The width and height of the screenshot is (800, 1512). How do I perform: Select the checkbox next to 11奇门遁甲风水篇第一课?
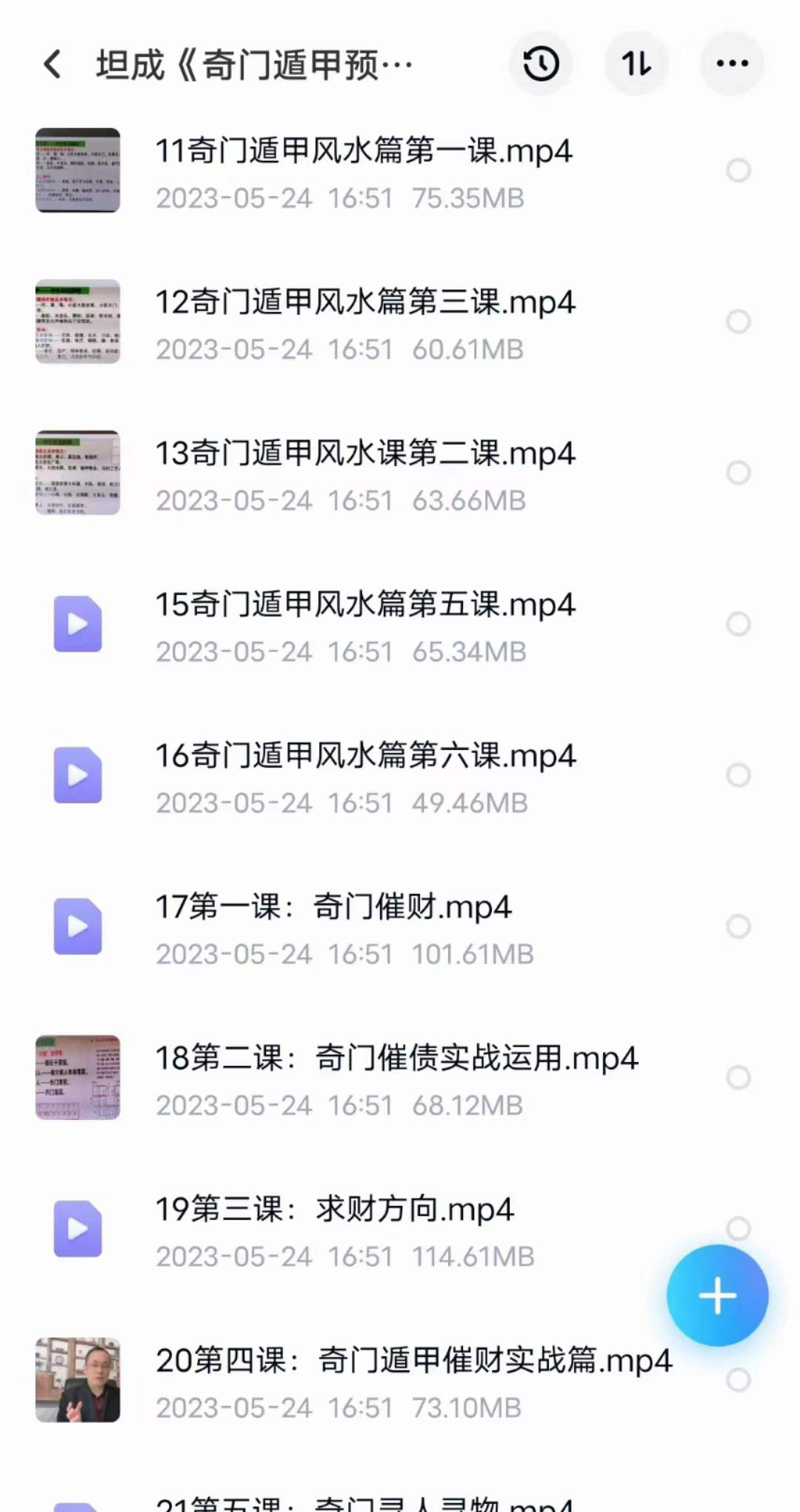click(x=737, y=170)
